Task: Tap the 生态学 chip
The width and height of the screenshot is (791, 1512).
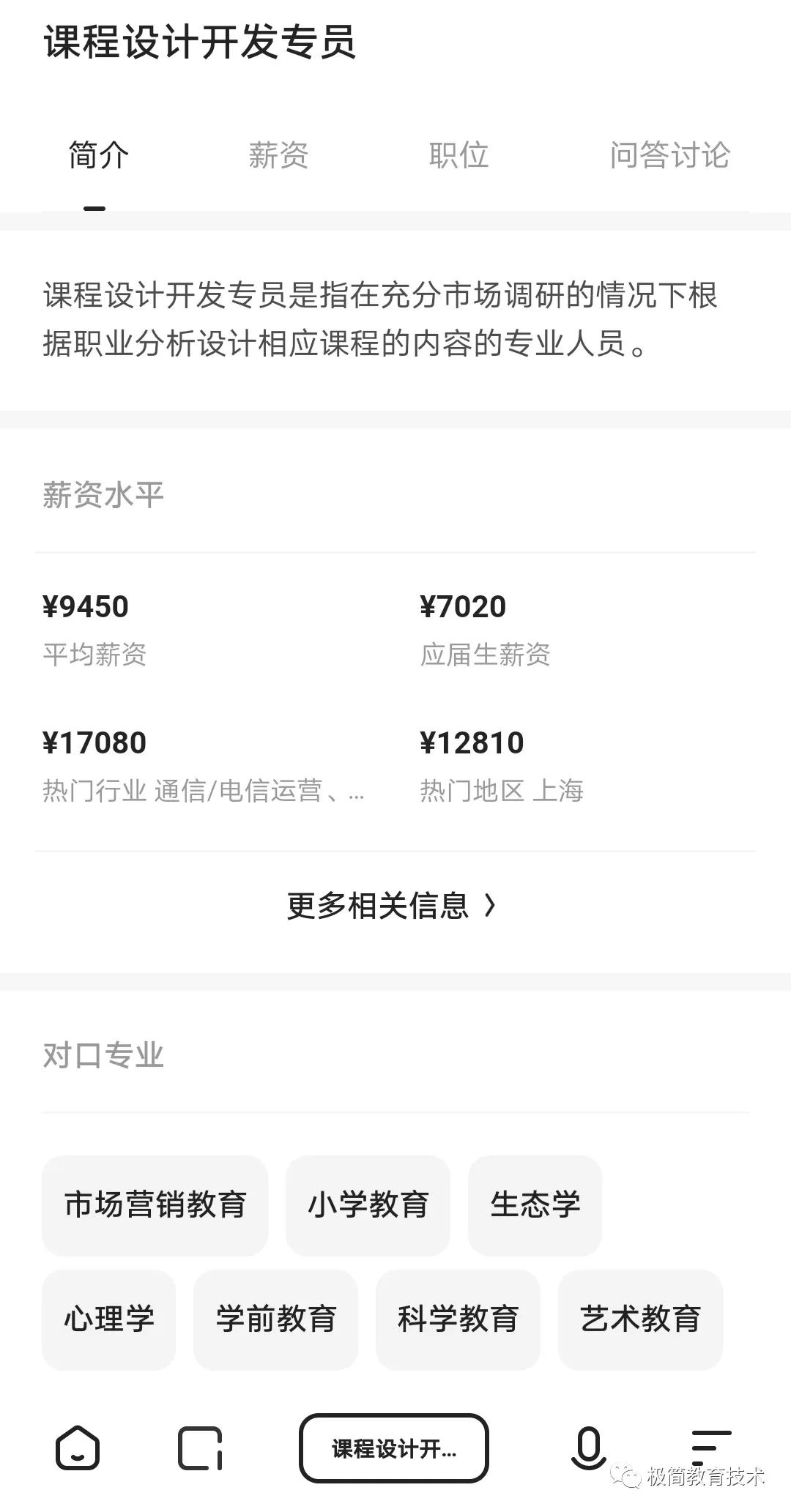Action: click(535, 1205)
